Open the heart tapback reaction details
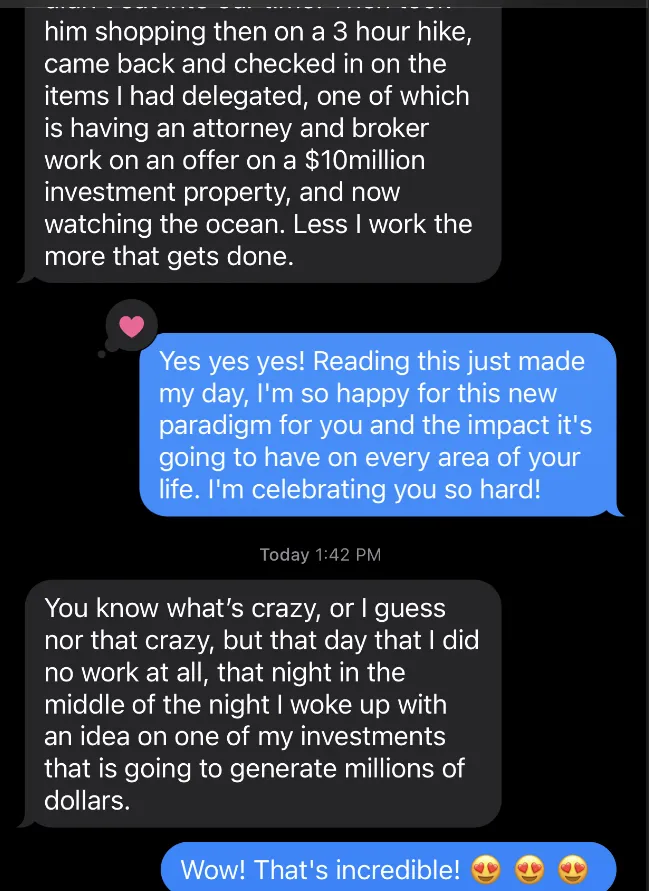 pyautogui.click(x=131, y=325)
